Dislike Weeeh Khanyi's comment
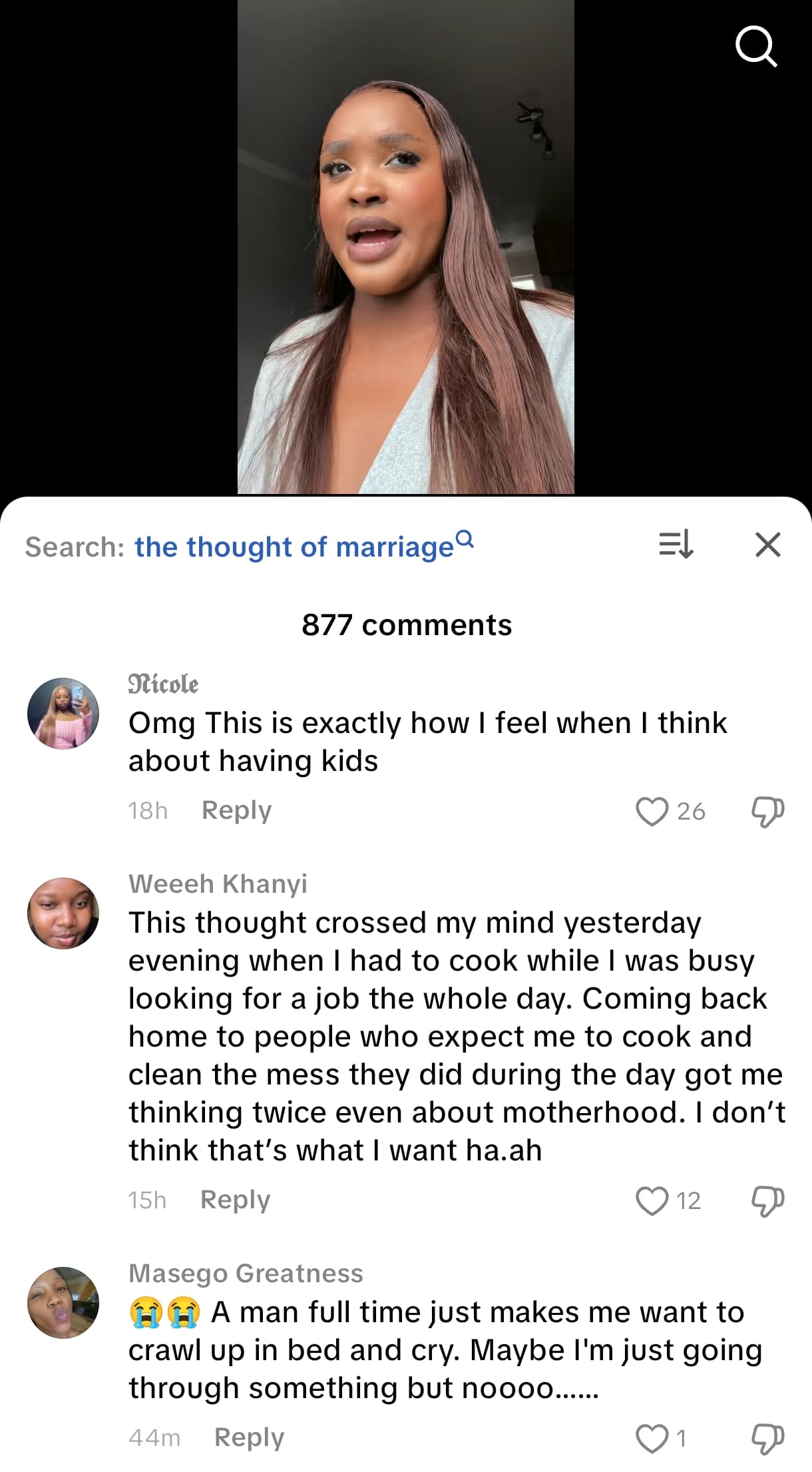The image size is (812, 1472). (x=767, y=1200)
